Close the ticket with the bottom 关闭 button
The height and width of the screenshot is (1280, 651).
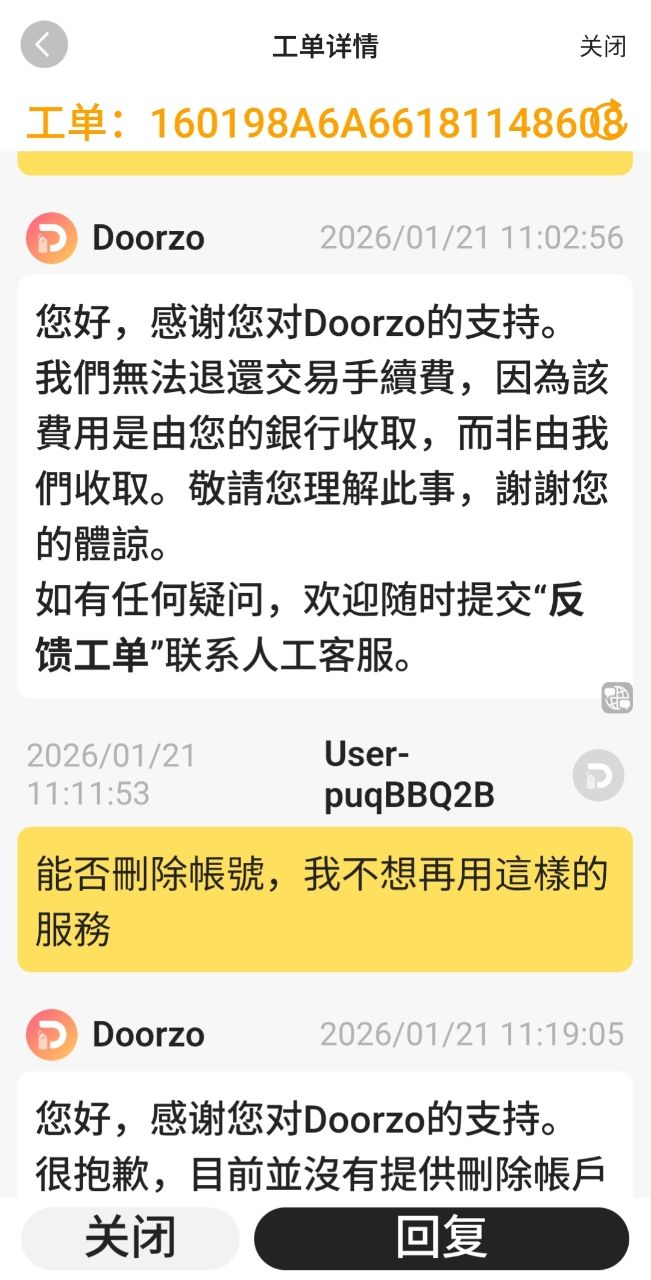130,1238
